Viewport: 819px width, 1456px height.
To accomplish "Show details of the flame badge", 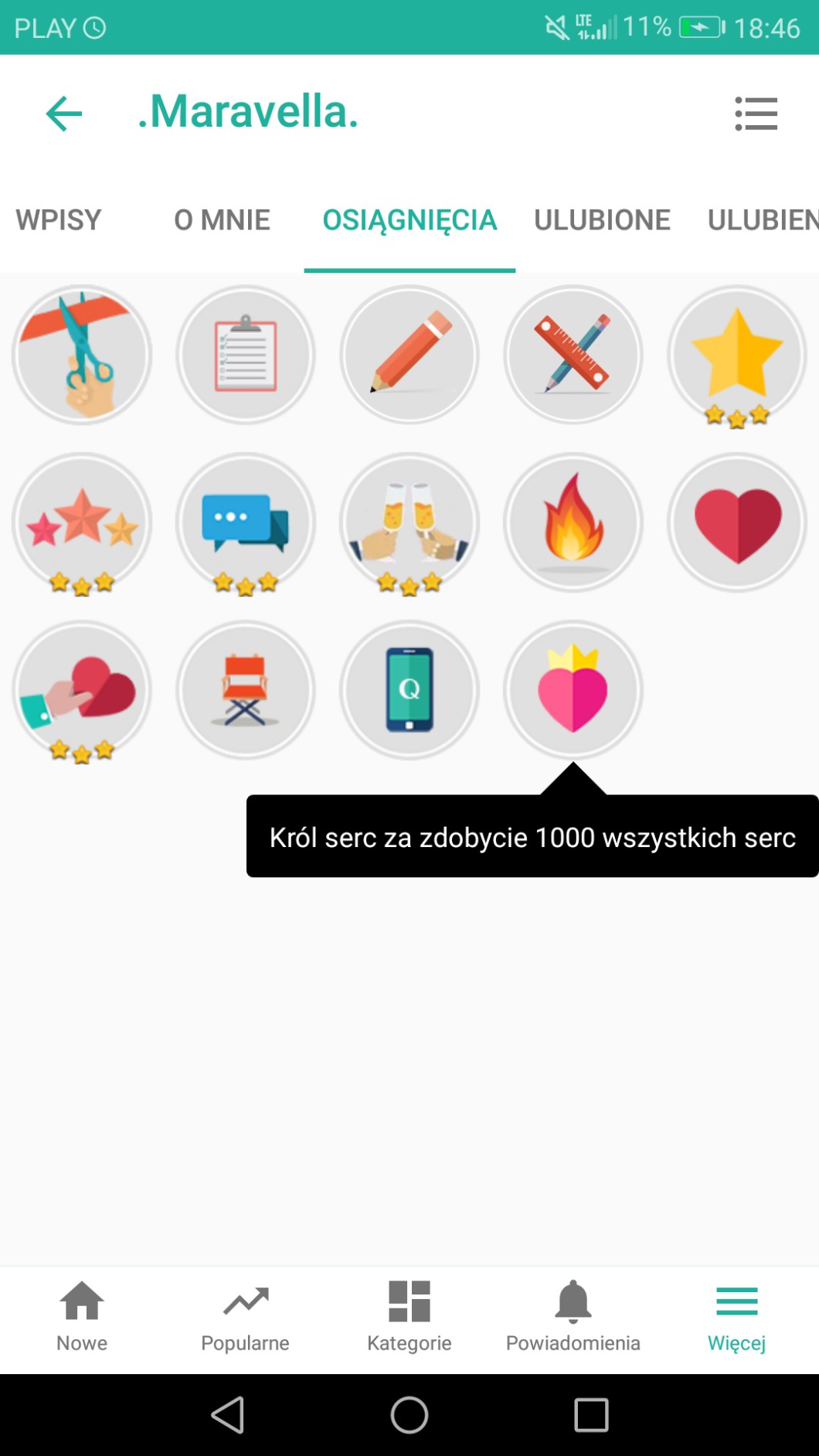I will [x=573, y=523].
